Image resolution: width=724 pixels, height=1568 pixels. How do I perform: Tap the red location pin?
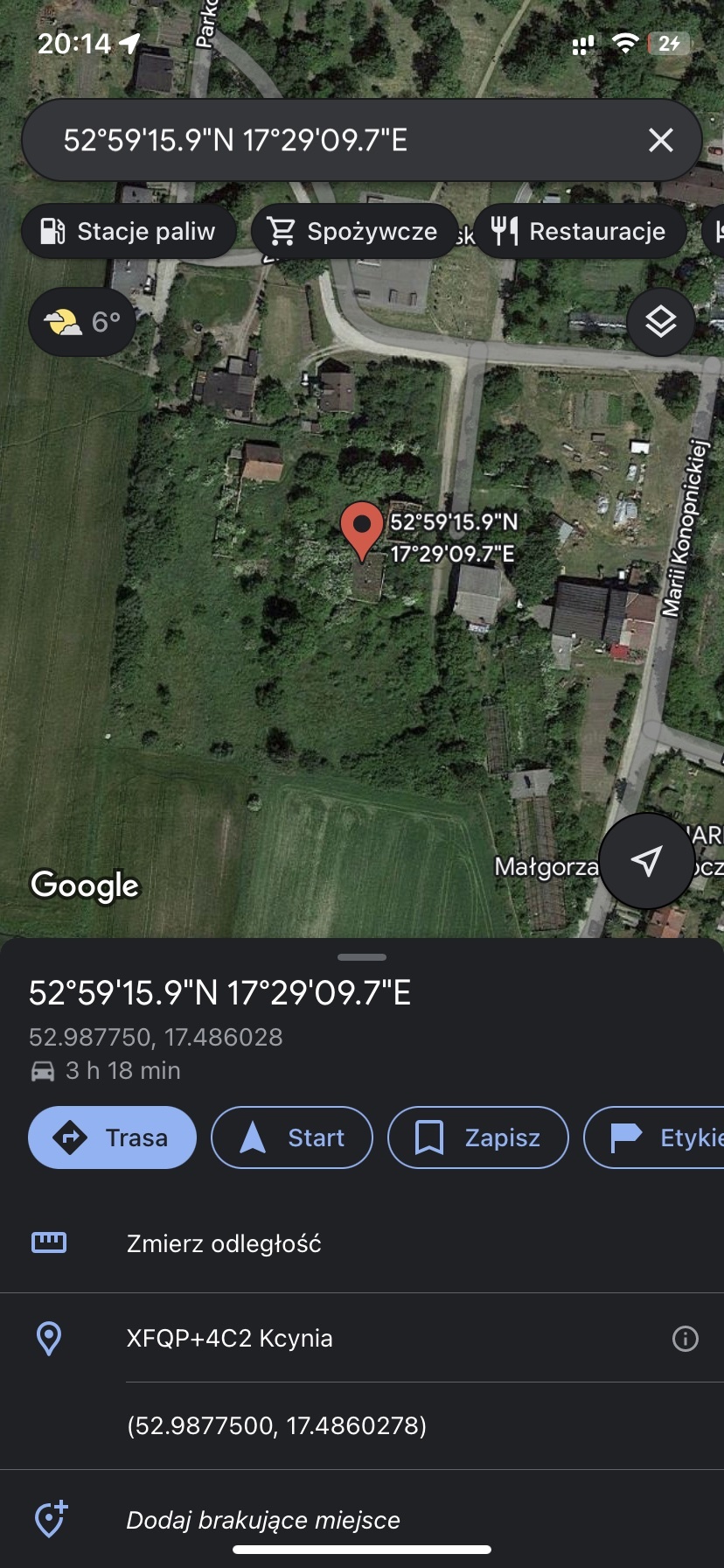pos(361,527)
